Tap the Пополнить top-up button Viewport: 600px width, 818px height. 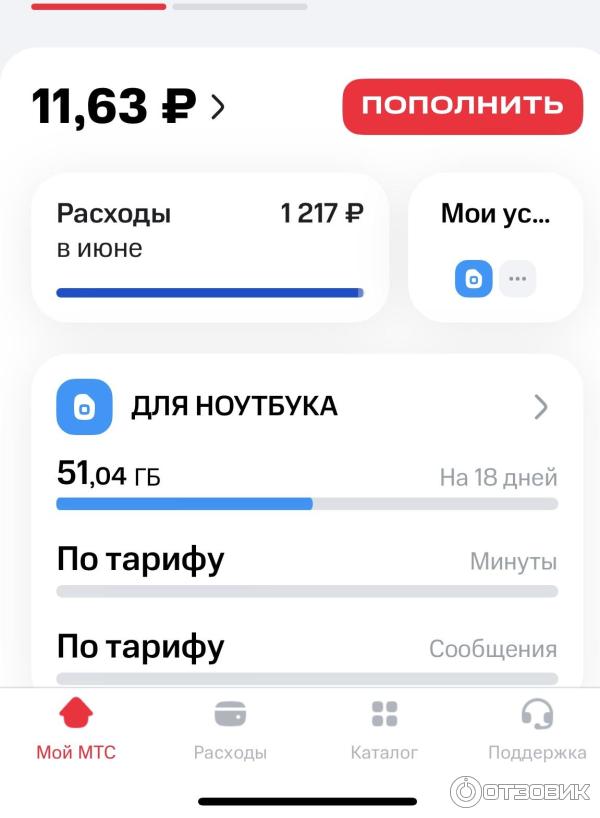coord(462,106)
